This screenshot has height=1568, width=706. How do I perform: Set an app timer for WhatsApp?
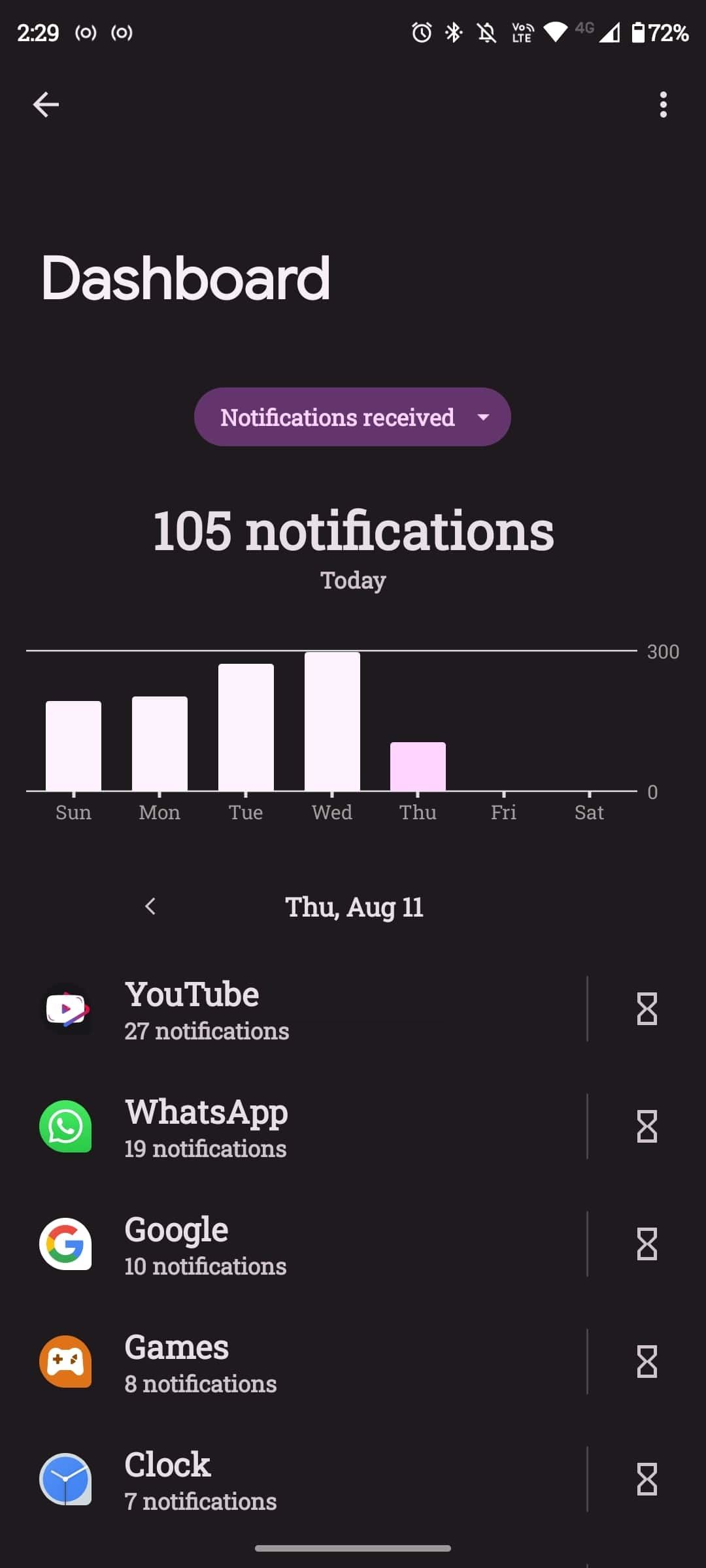point(647,1127)
